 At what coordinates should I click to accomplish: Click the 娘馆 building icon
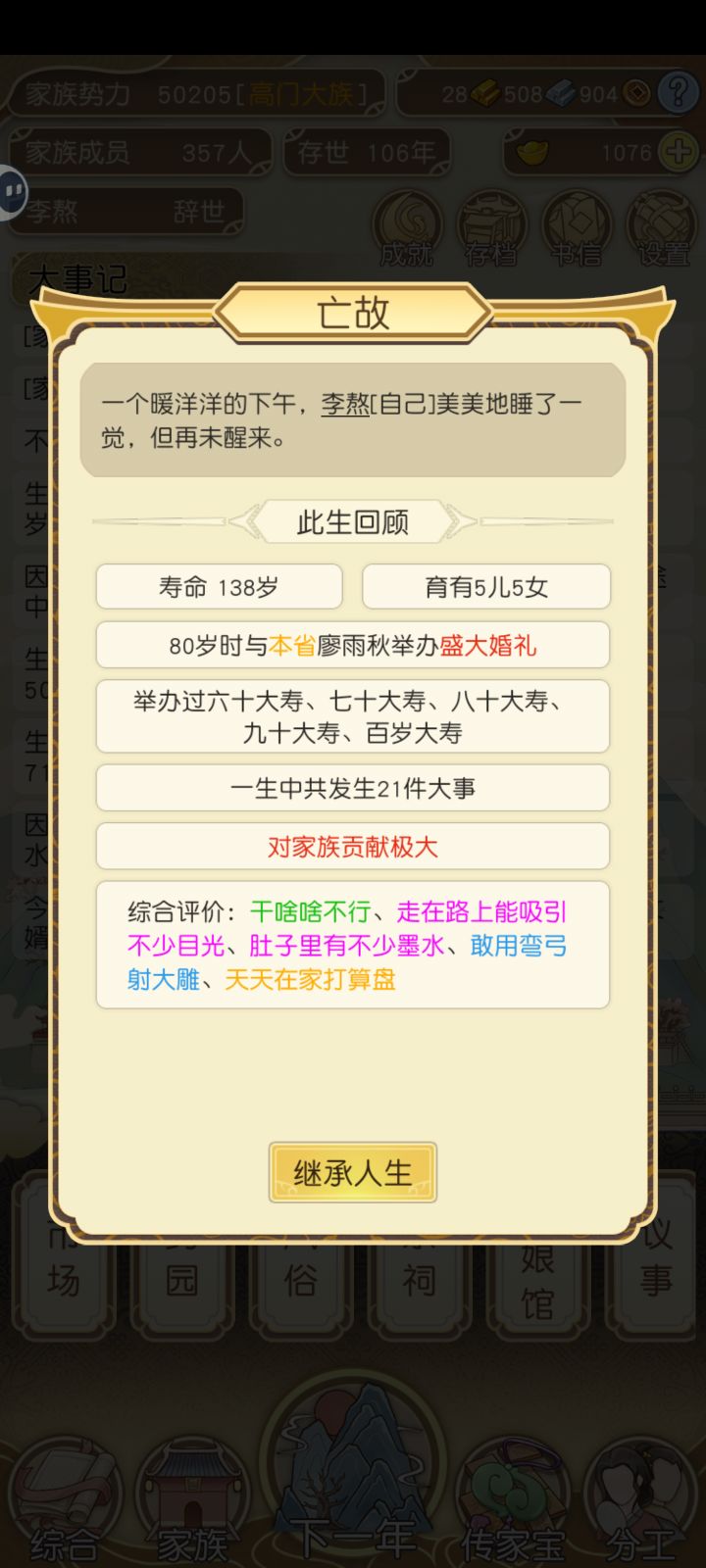(x=536, y=1284)
